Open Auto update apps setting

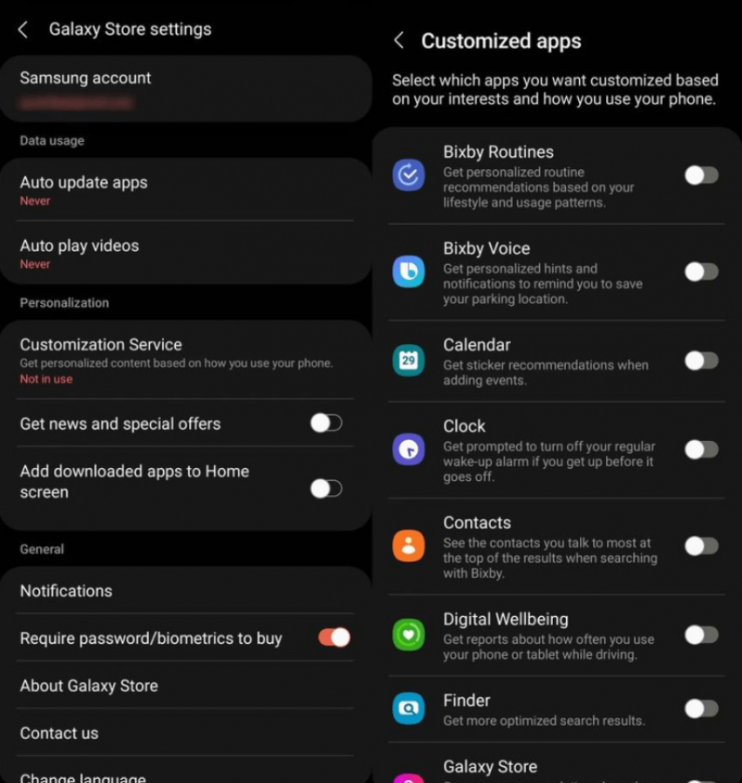coord(185,190)
